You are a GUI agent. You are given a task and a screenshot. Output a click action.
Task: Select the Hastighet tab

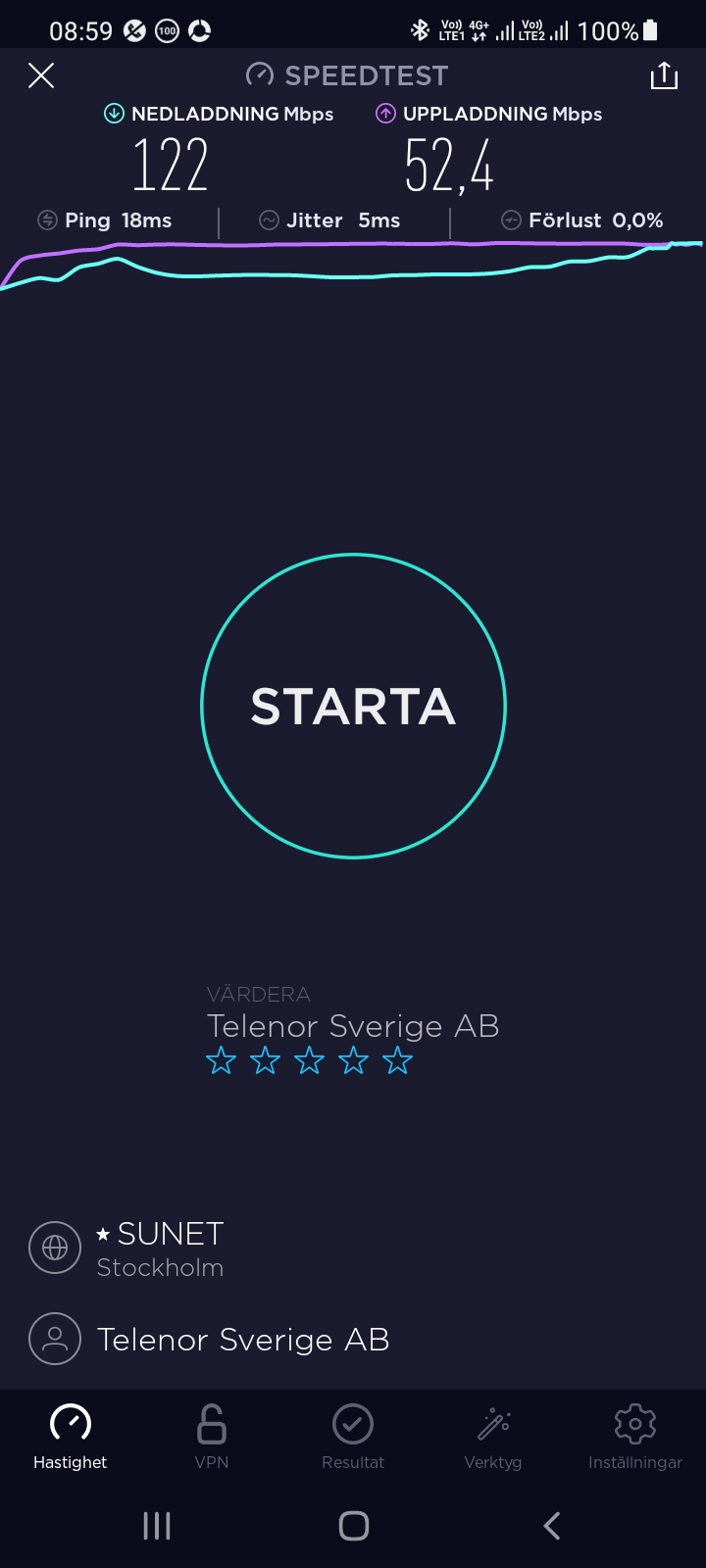[x=71, y=1437]
